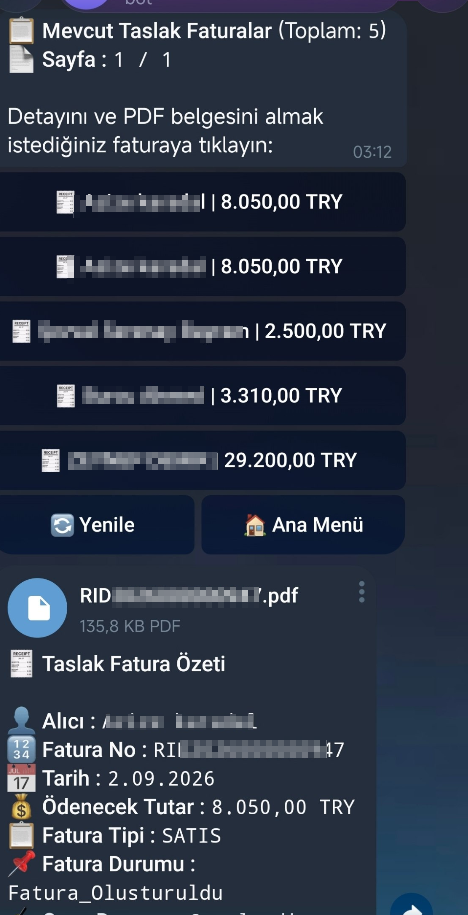Screen dimensions: 468x915
Task: Open the 29.200,00 TRY draft invoice
Action: point(202,460)
